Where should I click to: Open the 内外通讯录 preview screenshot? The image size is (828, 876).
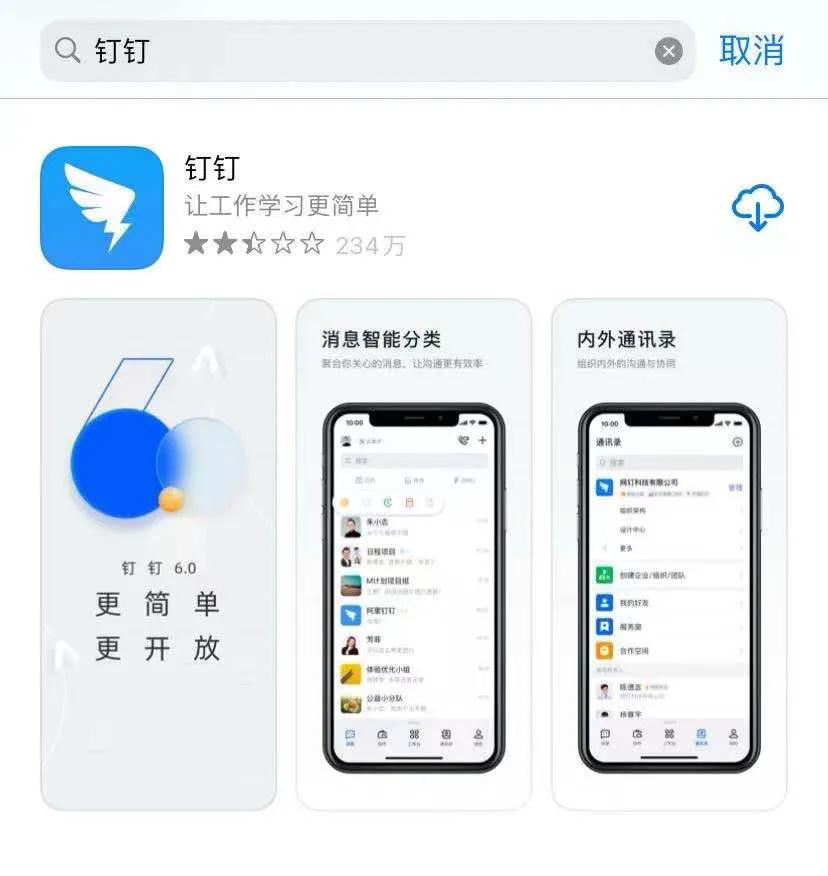tap(668, 555)
